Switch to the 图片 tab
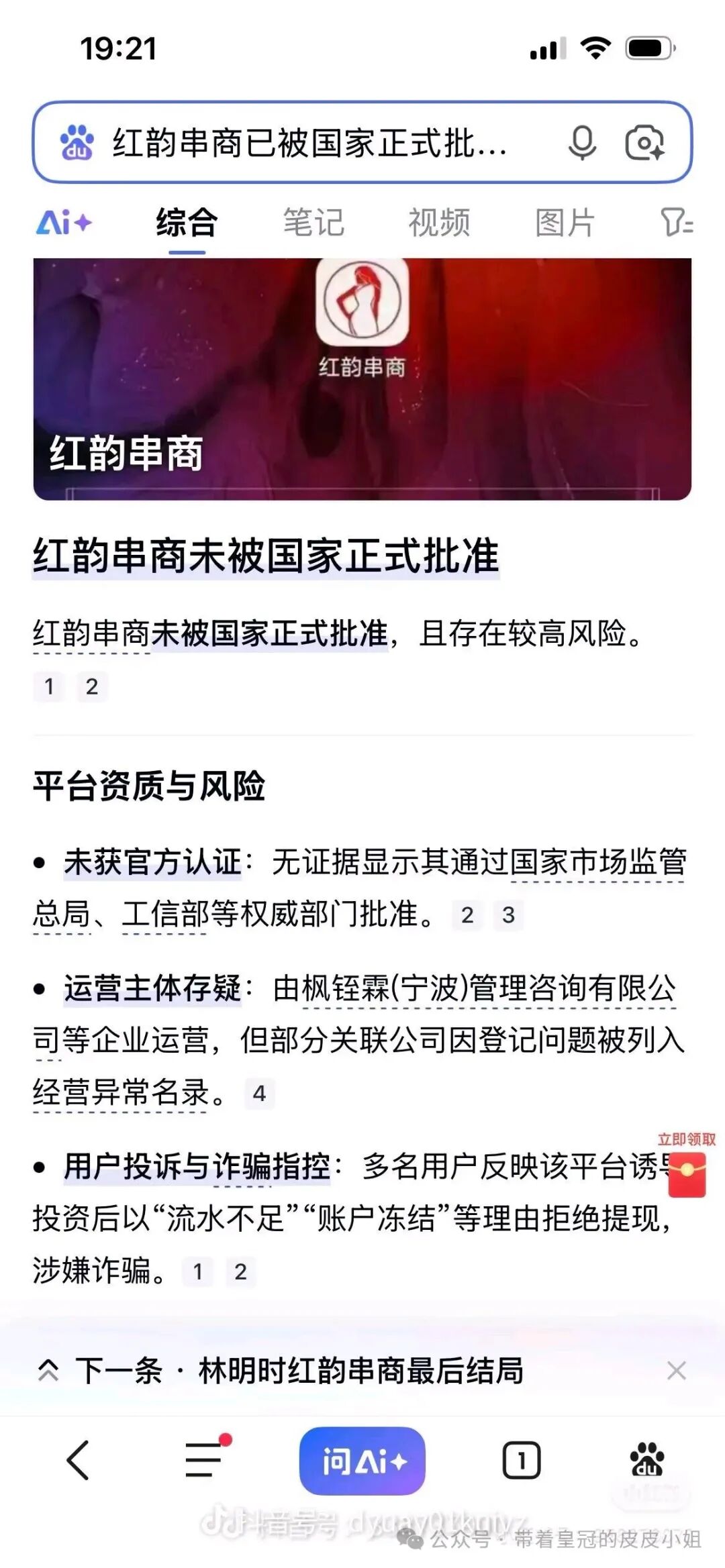The width and height of the screenshot is (725, 1568). [x=565, y=222]
